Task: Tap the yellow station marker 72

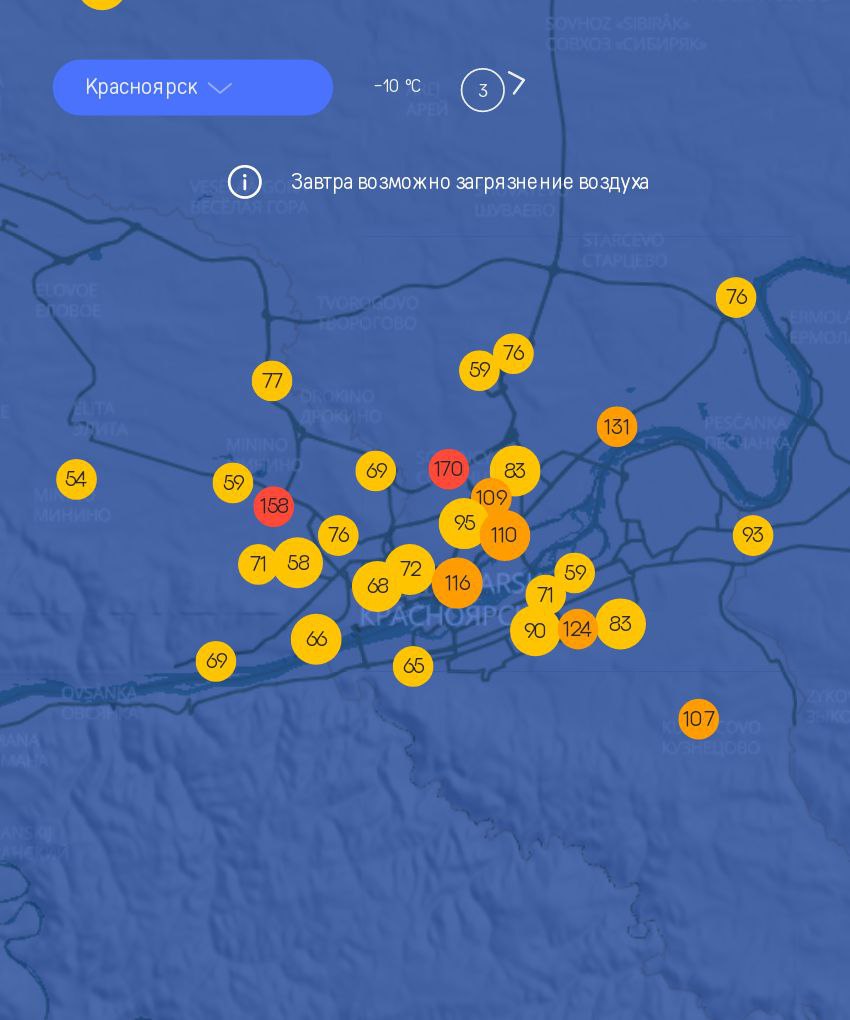Action: point(410,569)
